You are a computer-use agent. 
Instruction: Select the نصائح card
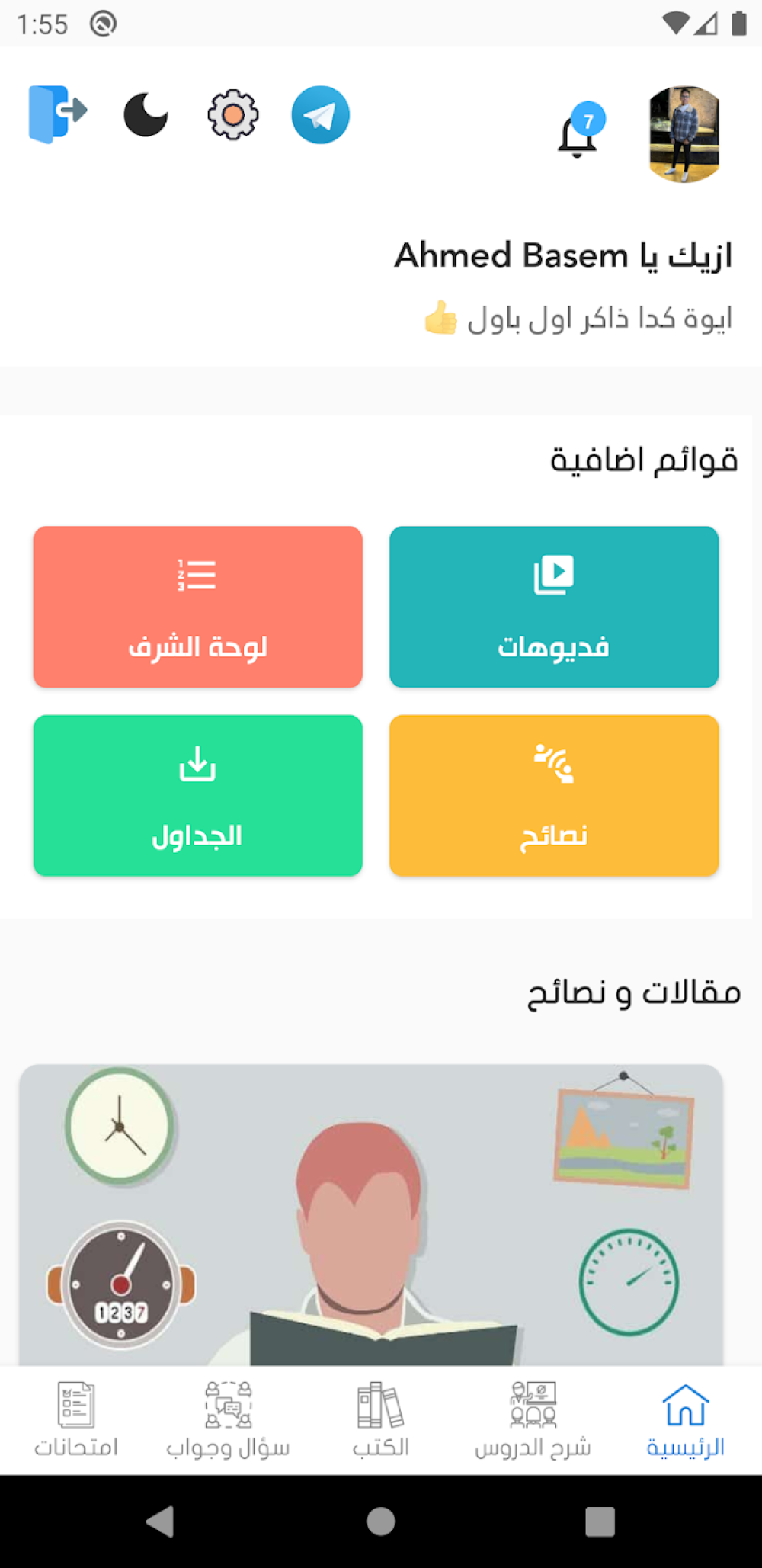coord(553,795)
